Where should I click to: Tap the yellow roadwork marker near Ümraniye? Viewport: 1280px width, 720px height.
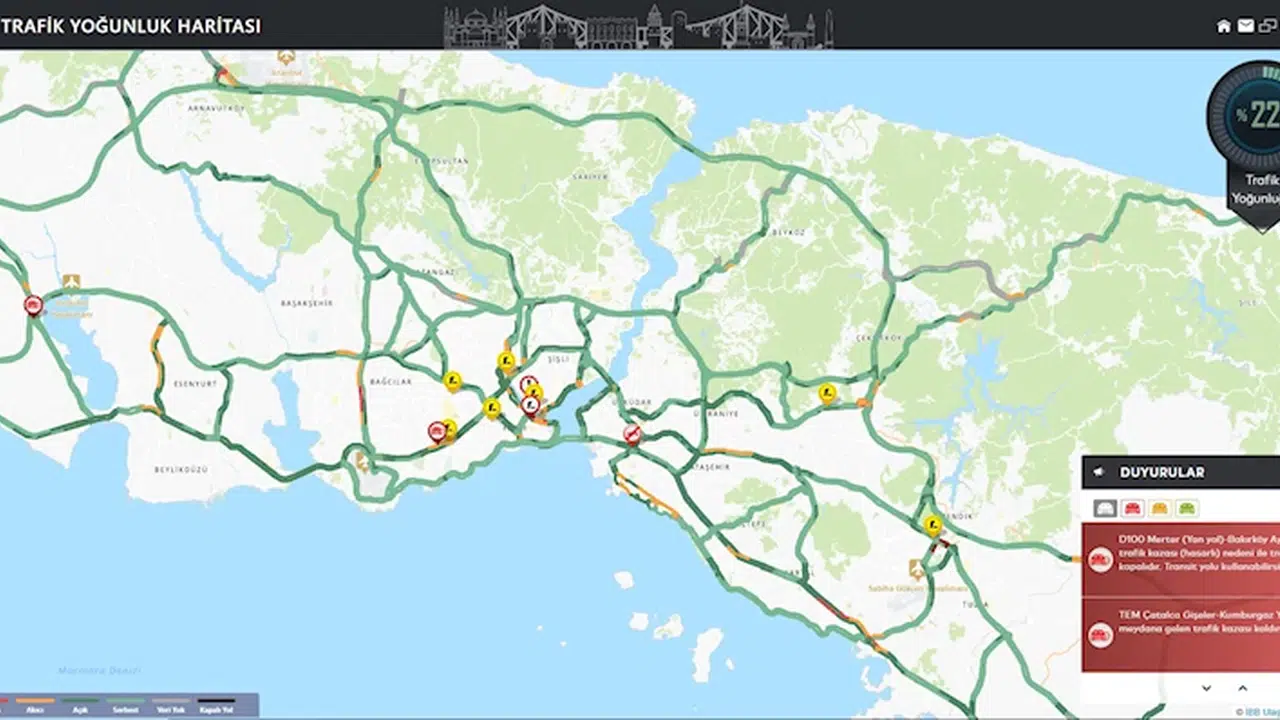tap(827, 393)
